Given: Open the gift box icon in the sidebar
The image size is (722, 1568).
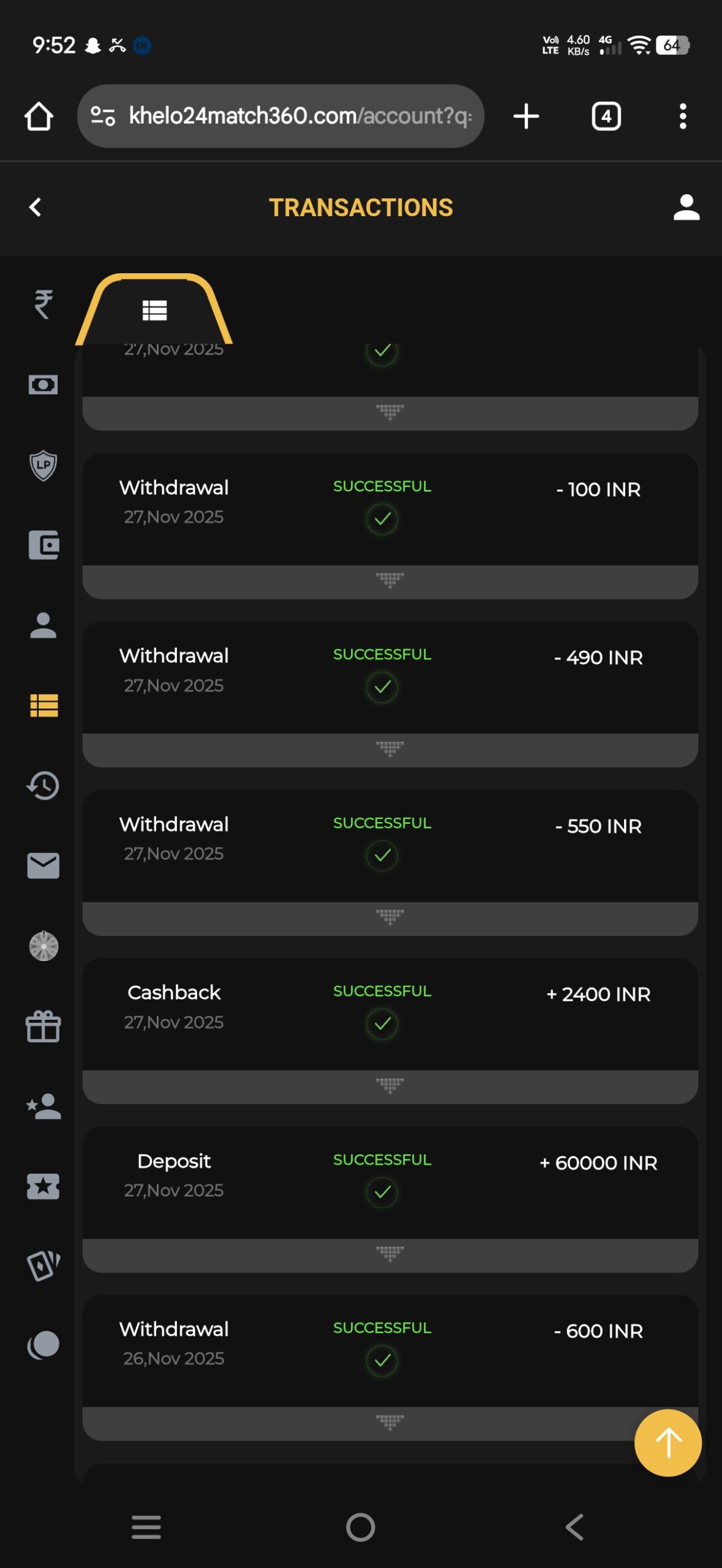Looking at the screenshot, I should point(43,1027).
